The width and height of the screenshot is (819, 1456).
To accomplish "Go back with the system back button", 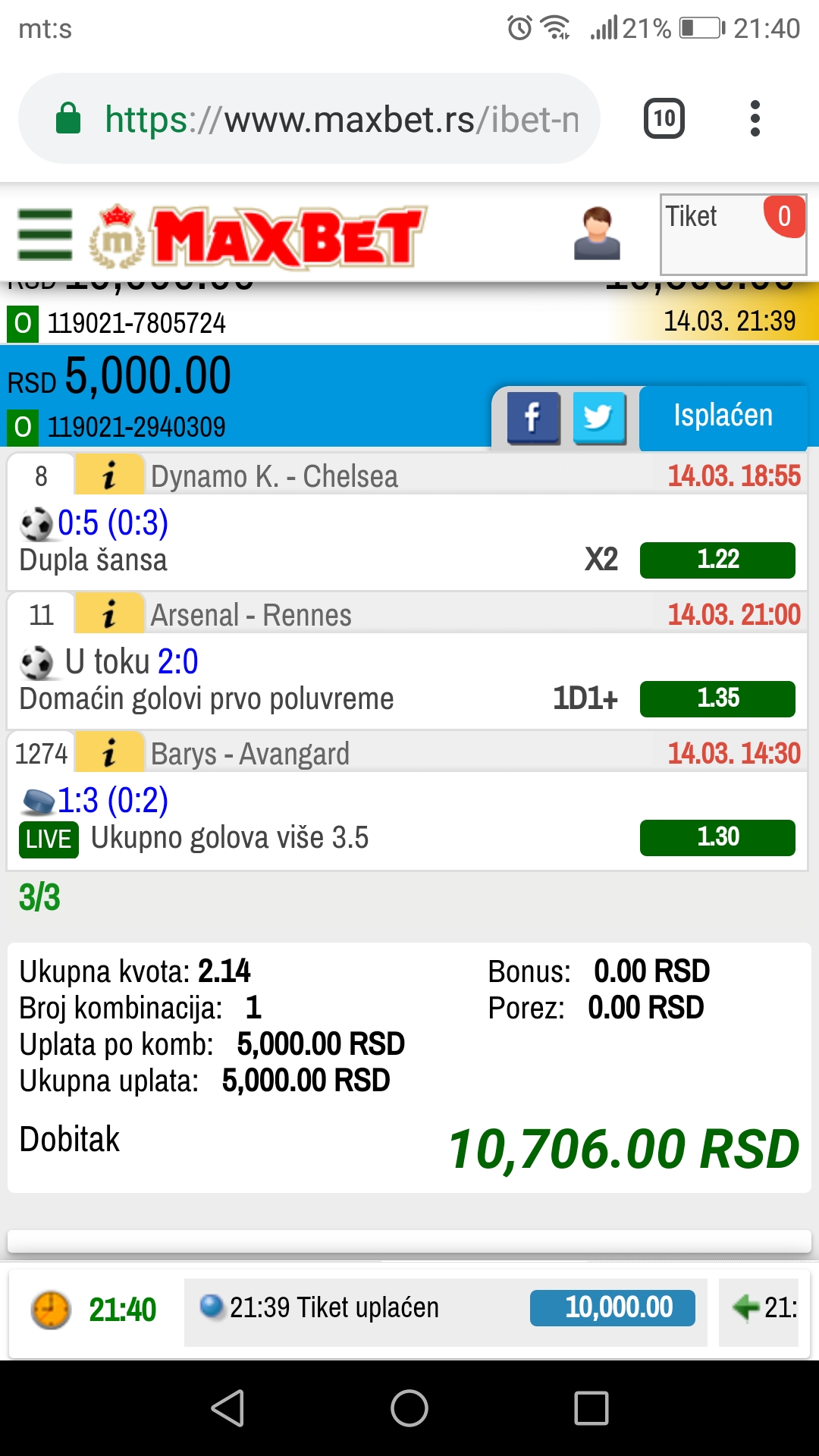I will pos(227,1409).
